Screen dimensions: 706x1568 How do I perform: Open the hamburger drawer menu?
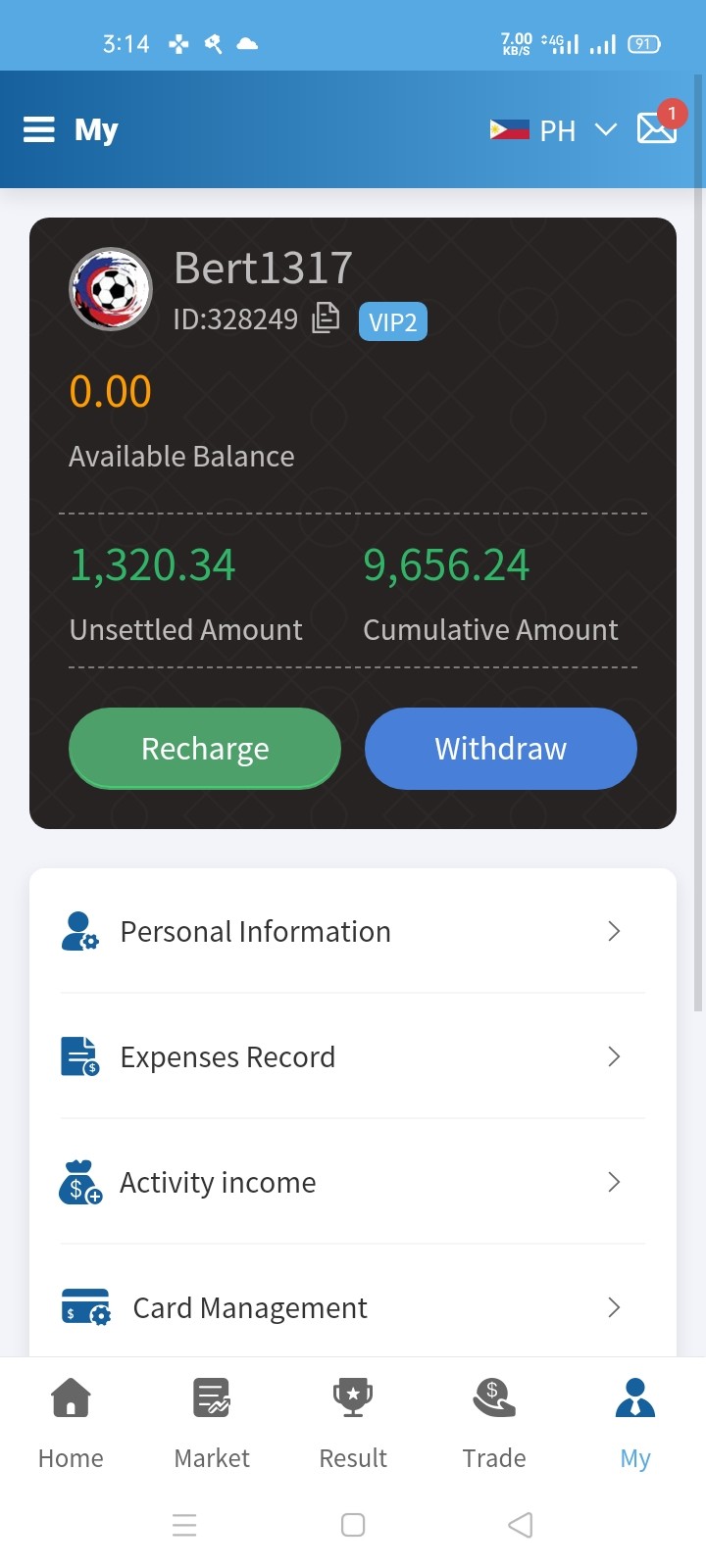point(39,129)
